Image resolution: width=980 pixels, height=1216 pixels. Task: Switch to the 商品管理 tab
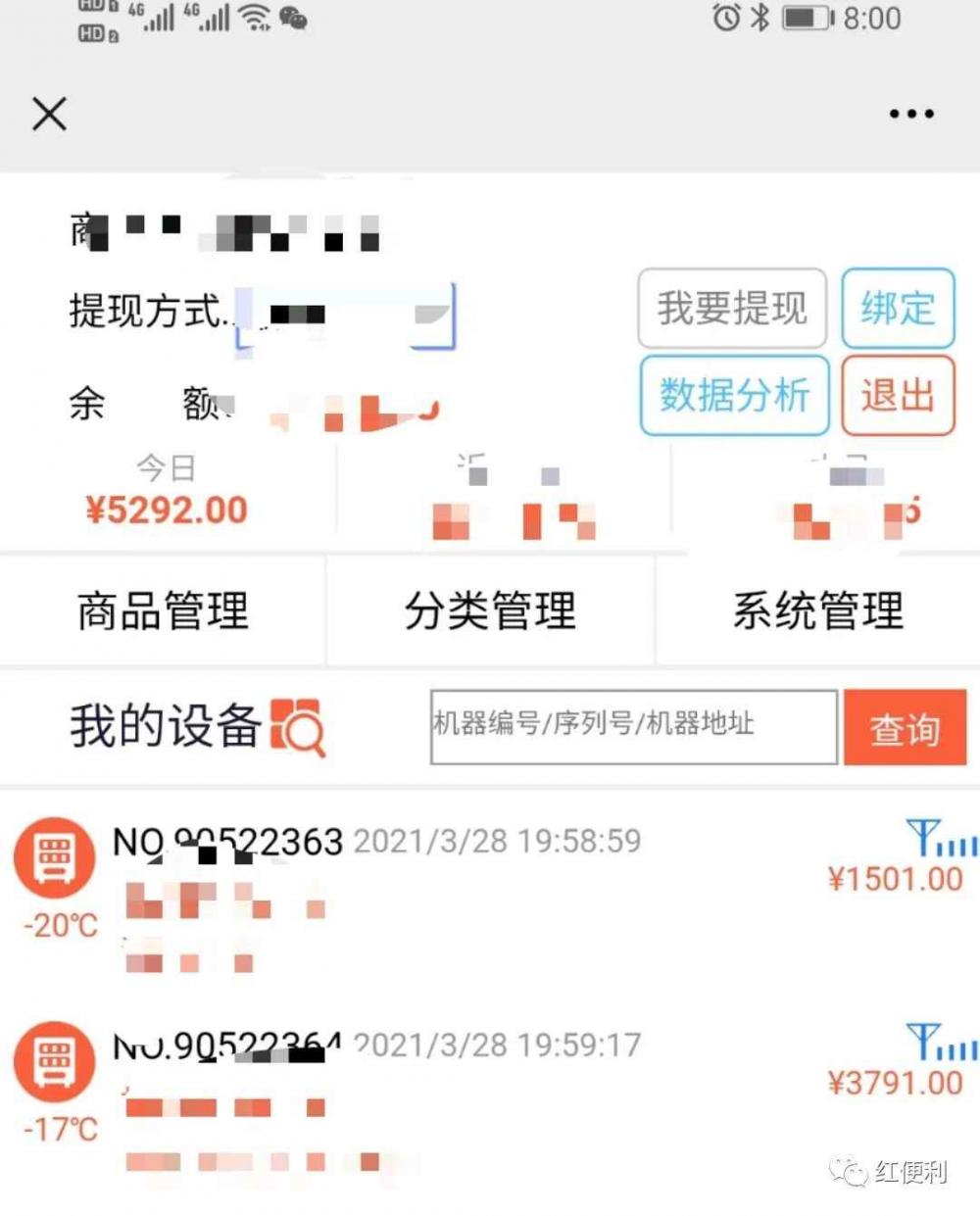click(x=162, y=609)
